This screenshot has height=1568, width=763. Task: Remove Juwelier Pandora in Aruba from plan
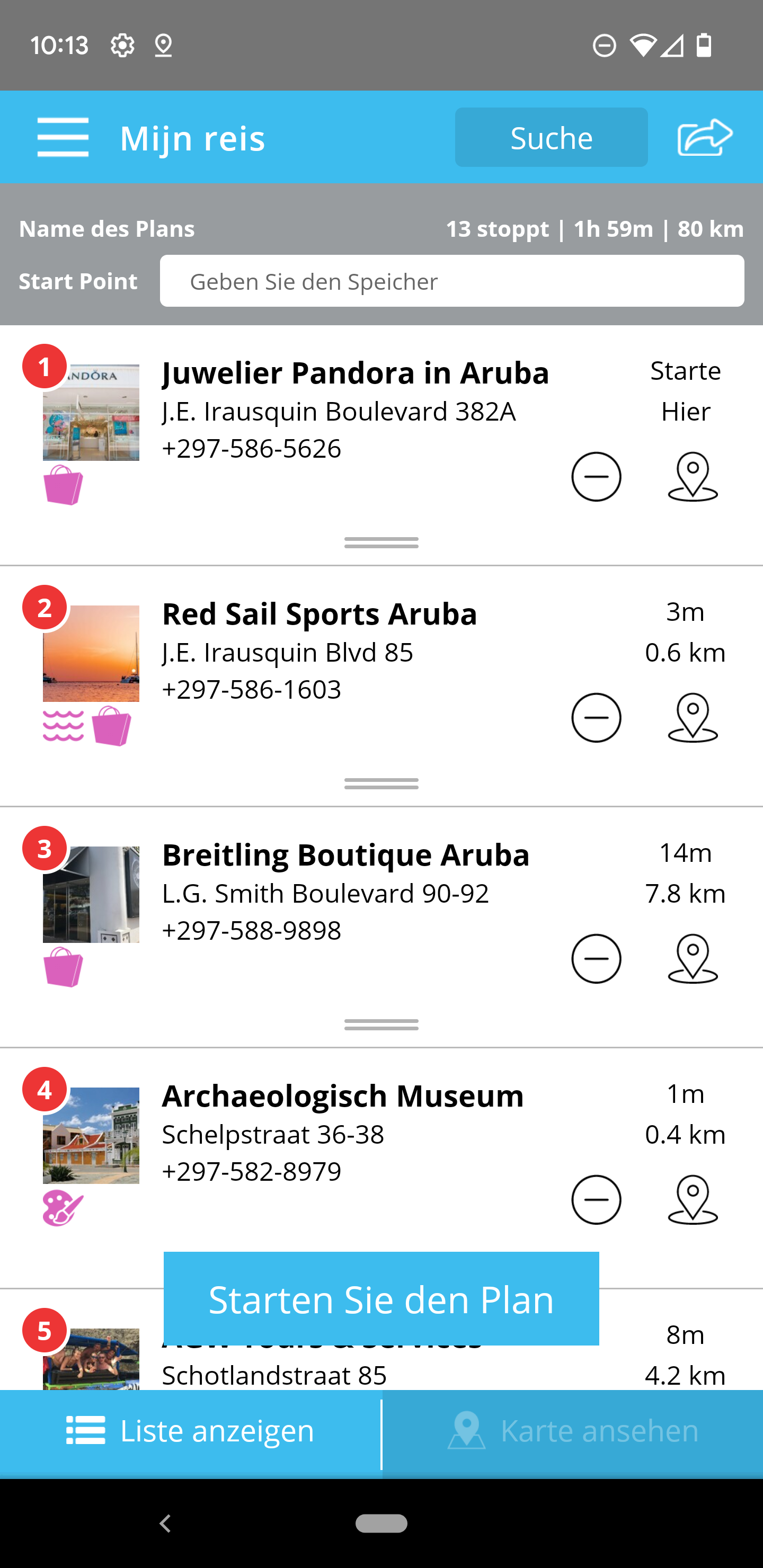596,477
